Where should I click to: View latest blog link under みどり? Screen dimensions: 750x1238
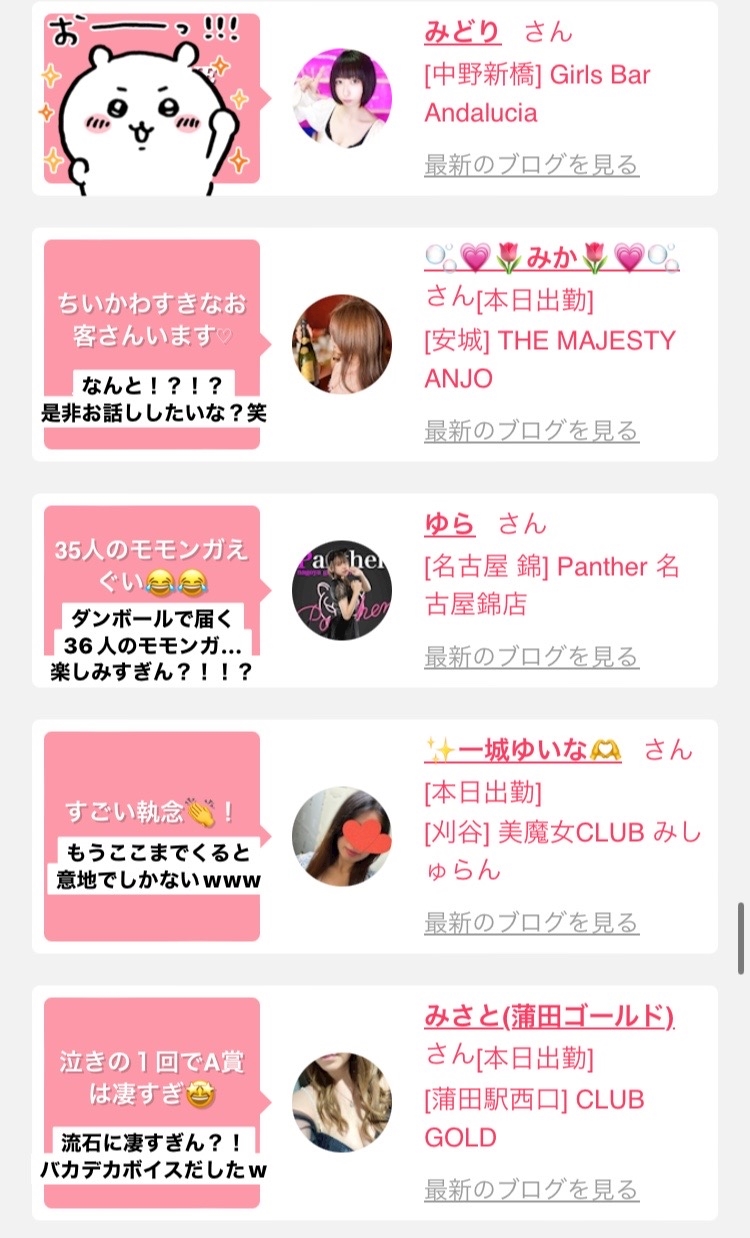(531, 164)
